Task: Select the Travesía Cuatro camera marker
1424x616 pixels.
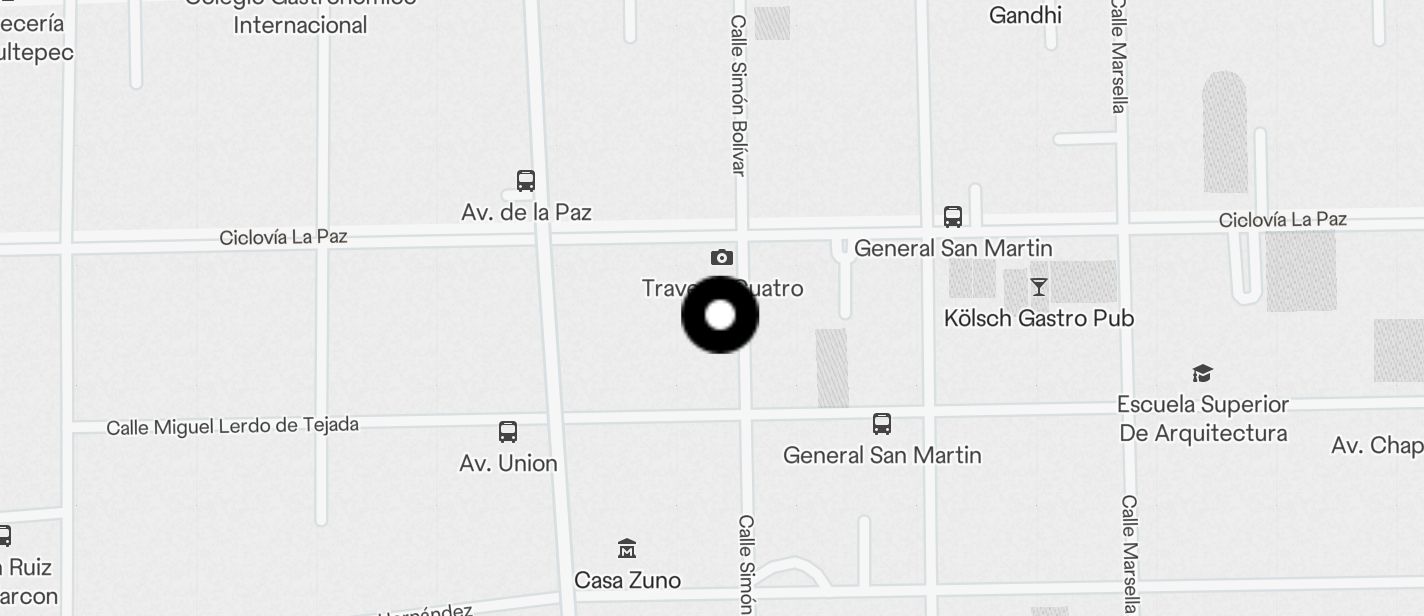Action: tap(721, 258)
